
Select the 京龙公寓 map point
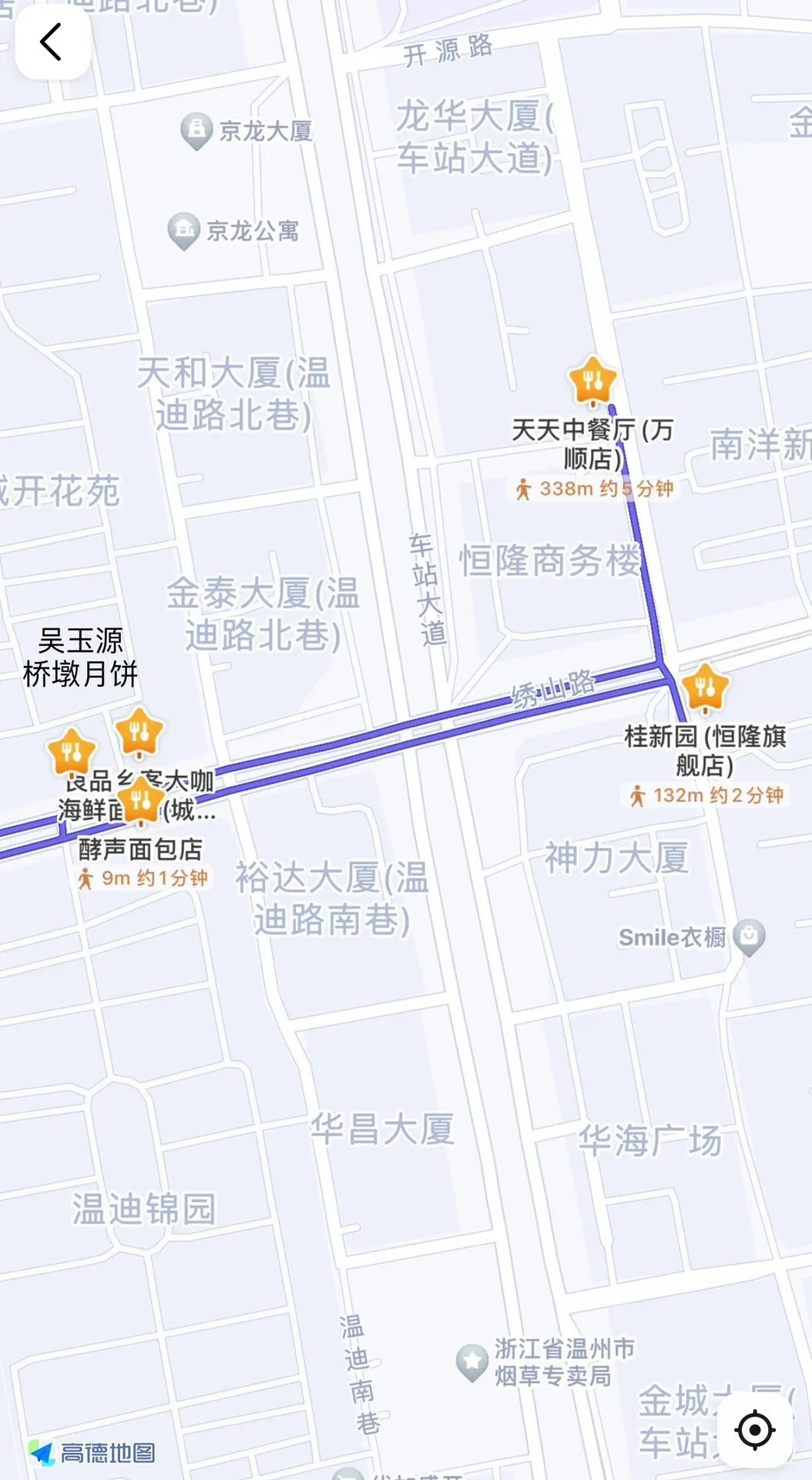point(183,229)
